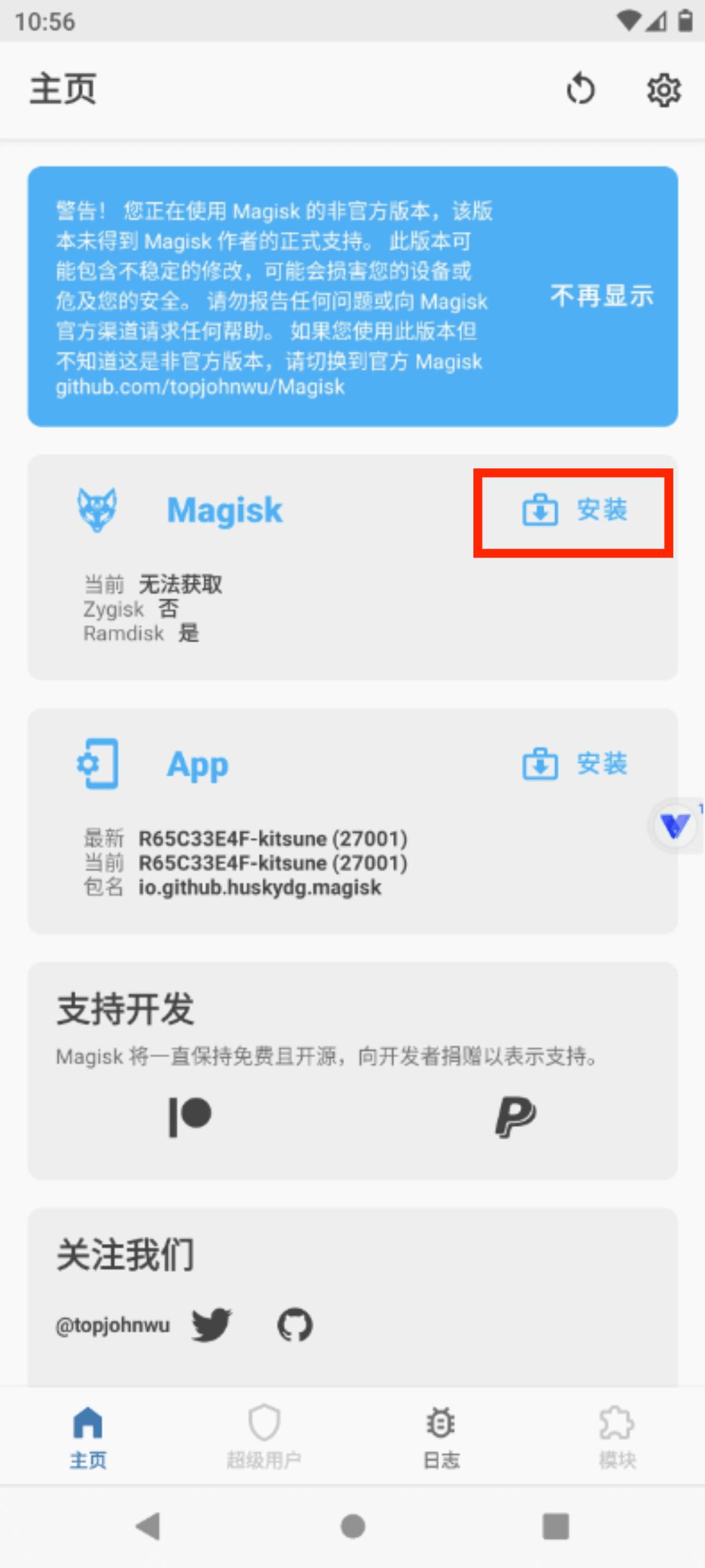This screenshot has height=1568, width=705.
Task: Open the GitHub link for @topjohnwu
Action: tap(295, 1325)
